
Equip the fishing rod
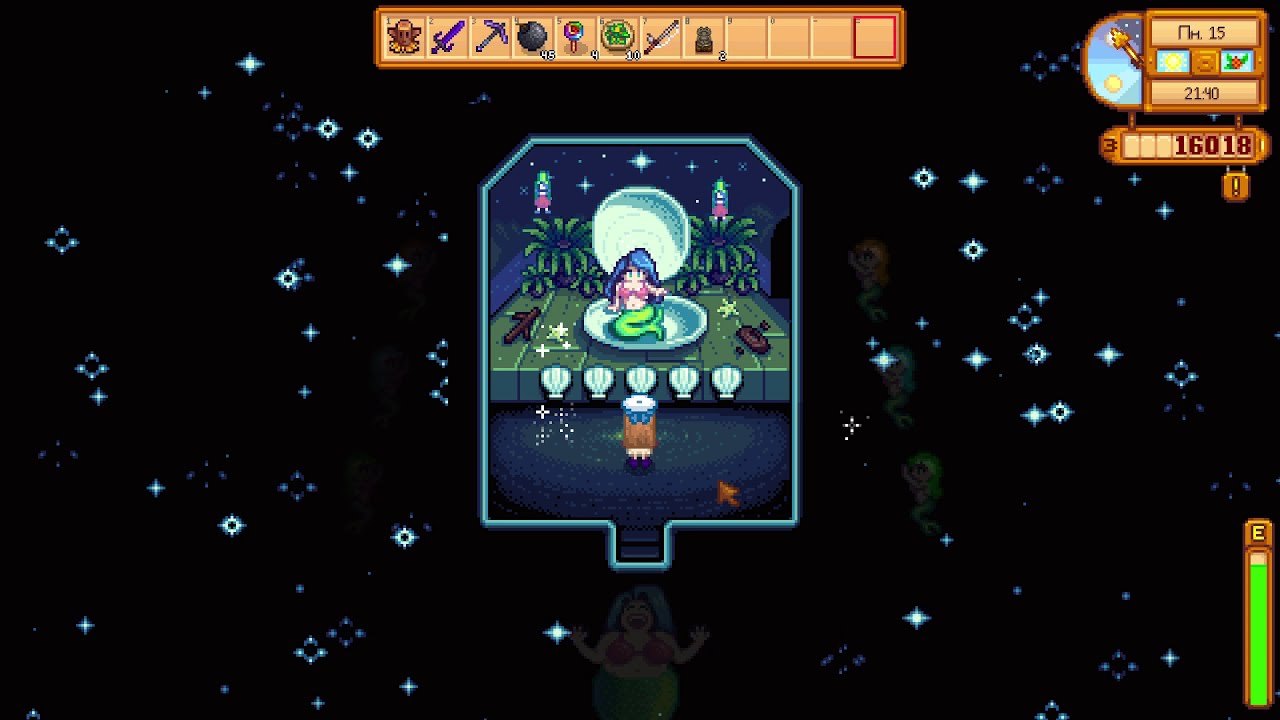coord(662,38)
